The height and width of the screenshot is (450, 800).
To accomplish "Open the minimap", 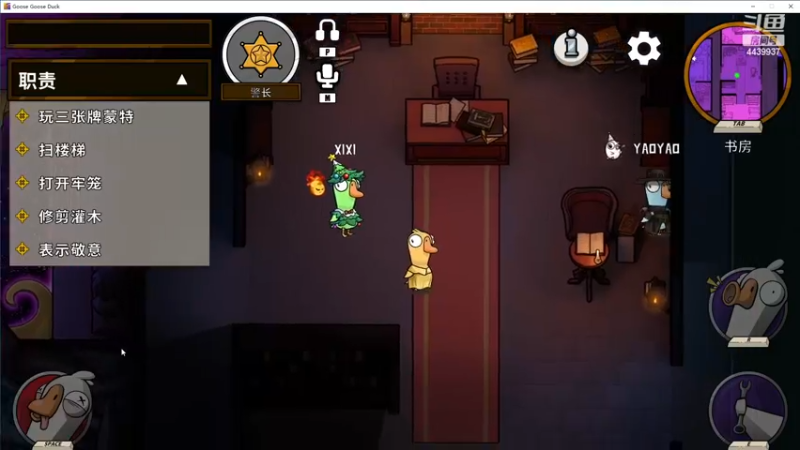I will (x=738, y=74).
